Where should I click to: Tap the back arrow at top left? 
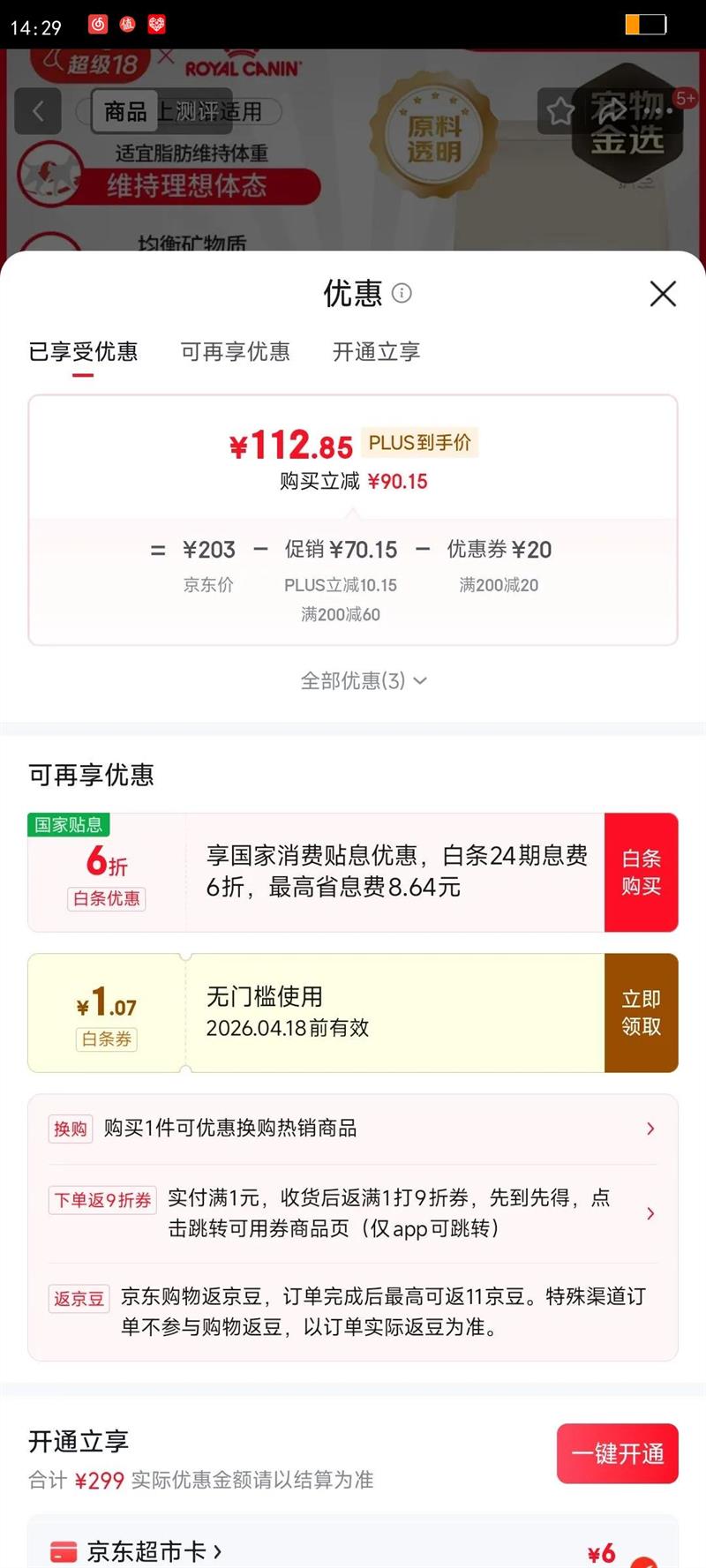(x=37, y=111)
